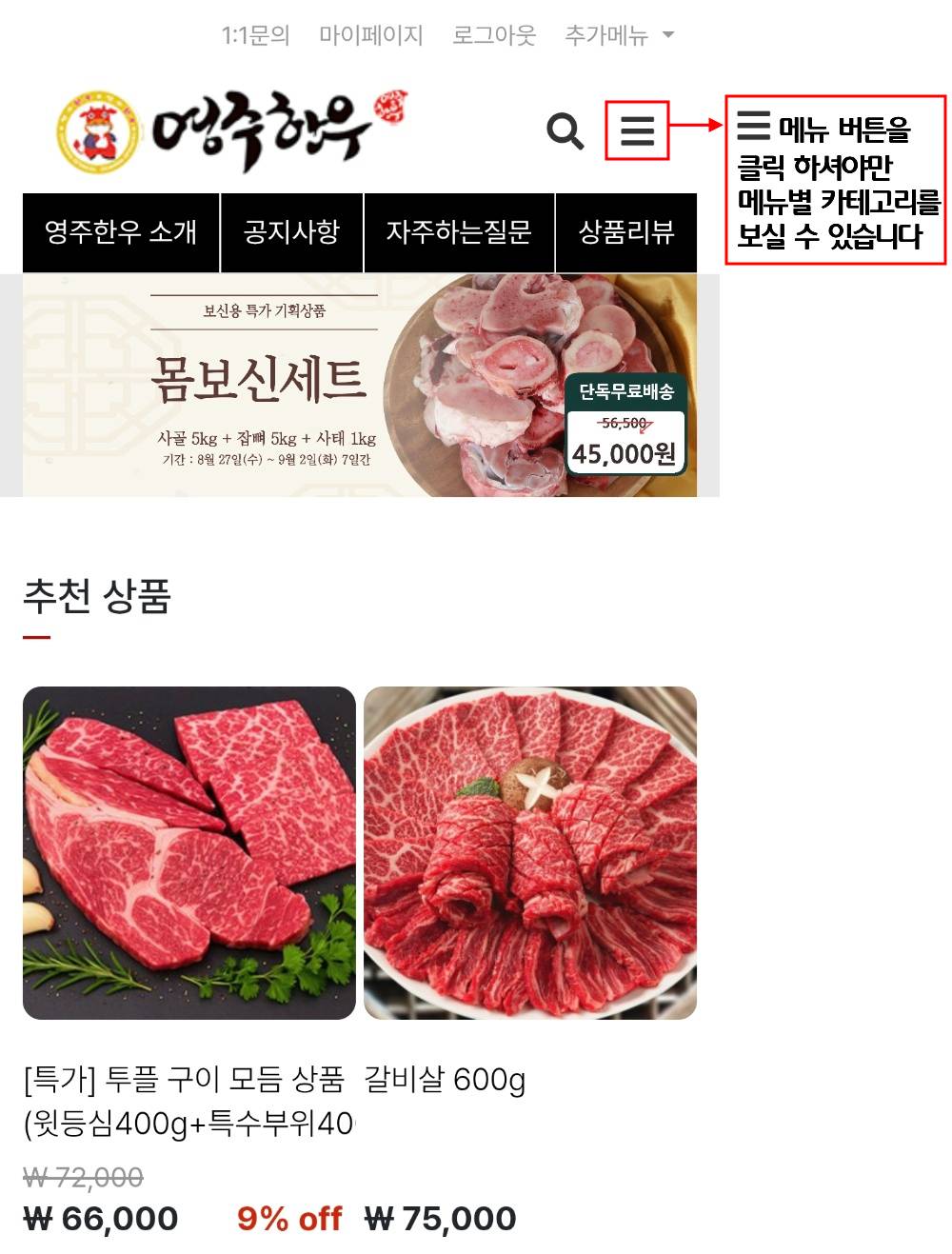Open the 몸보신세트 promotion banner
The width and height of the screenshot is (952, 1254).
coord(360,385)
